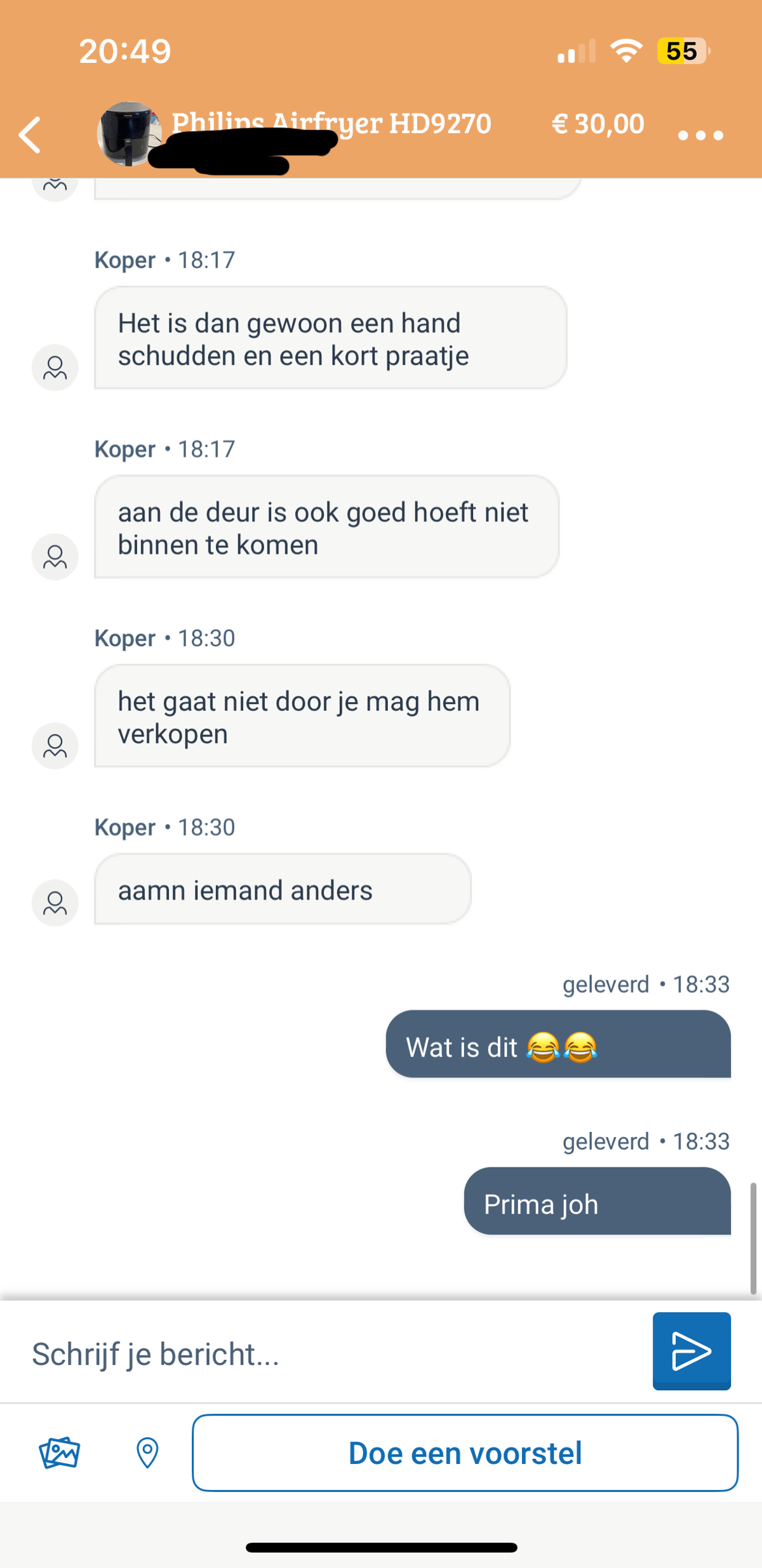Tap 'Doe een voorstel' button
Viewport: 762px width, 1568px height.
465,1452
